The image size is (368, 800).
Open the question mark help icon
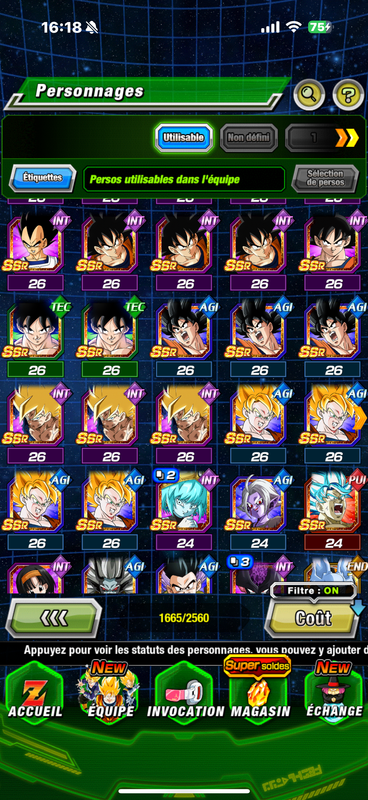pyautogui.click(x=348, y=94)
